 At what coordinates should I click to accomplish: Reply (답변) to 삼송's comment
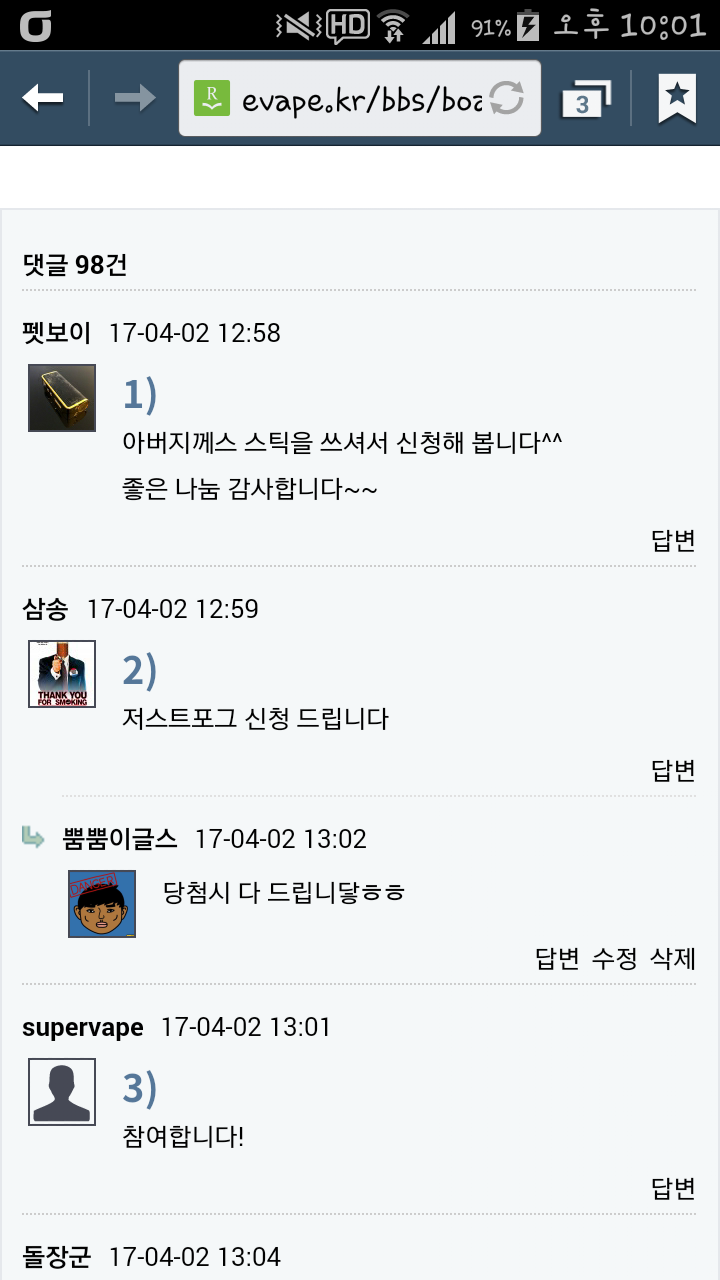coord(673,770)
